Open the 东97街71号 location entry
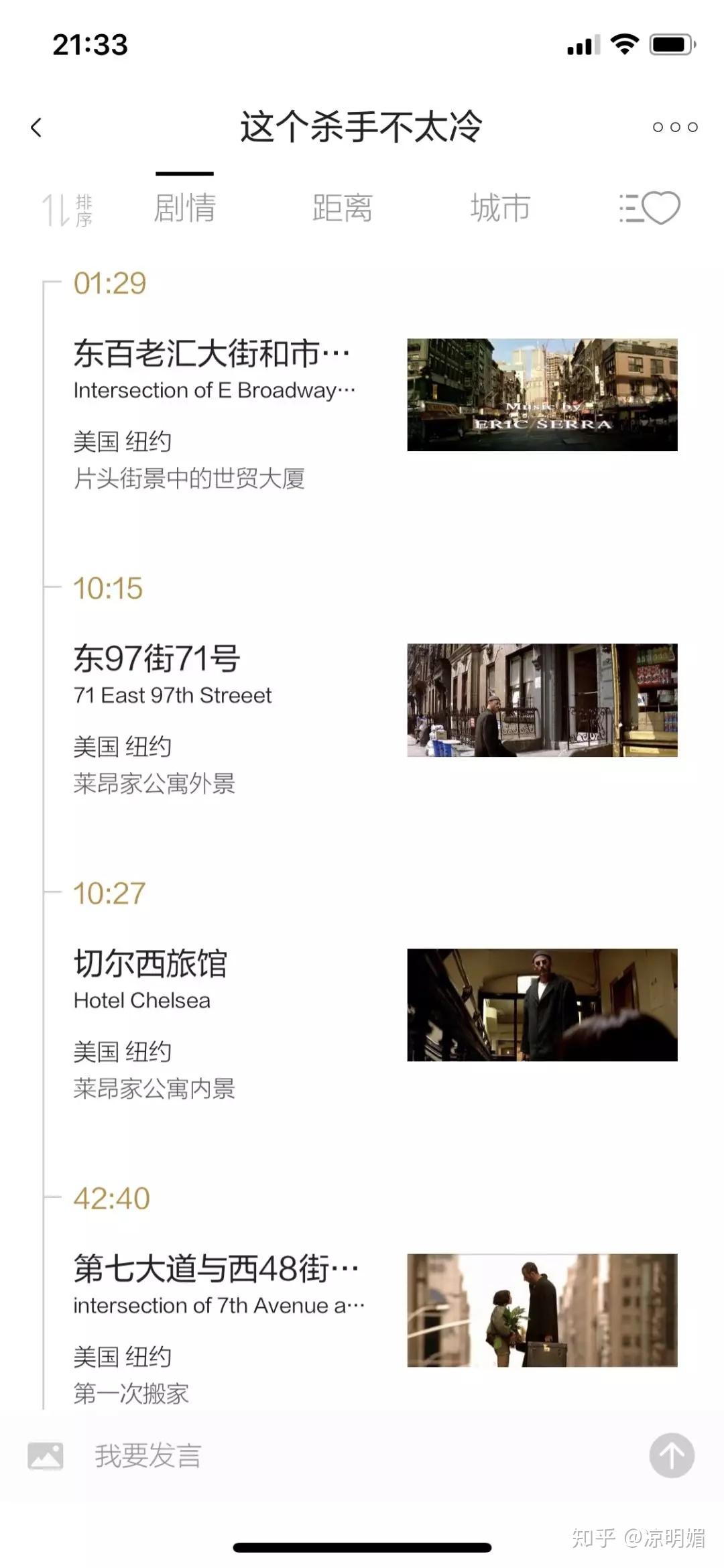 (x=157, y=658)
